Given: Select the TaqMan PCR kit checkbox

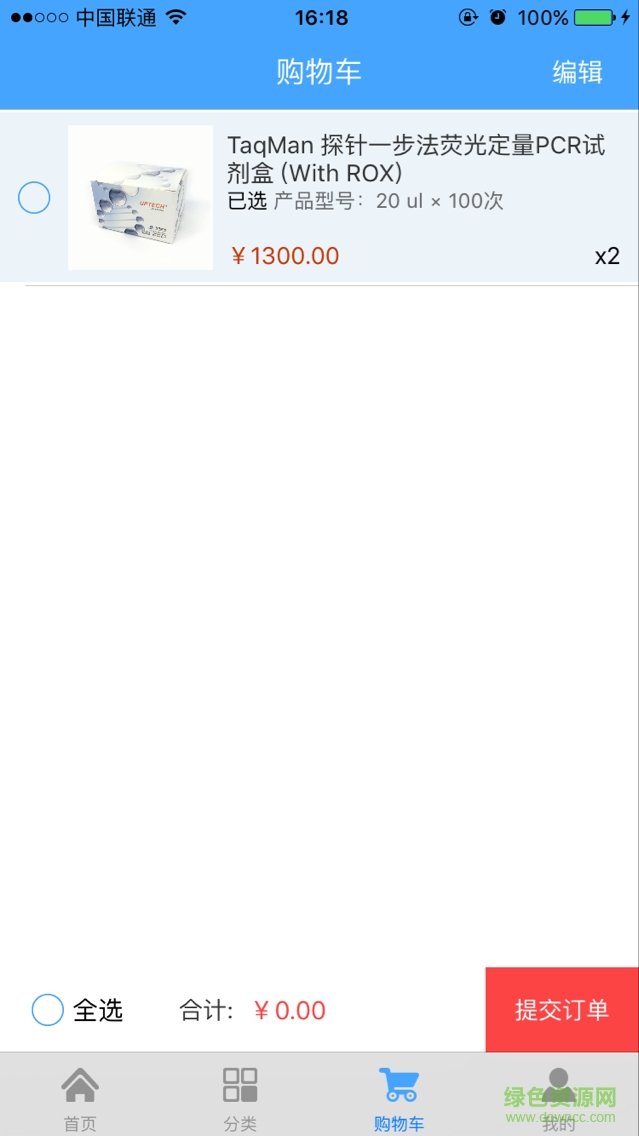Looking at the screenshot, I should (34, 198).
